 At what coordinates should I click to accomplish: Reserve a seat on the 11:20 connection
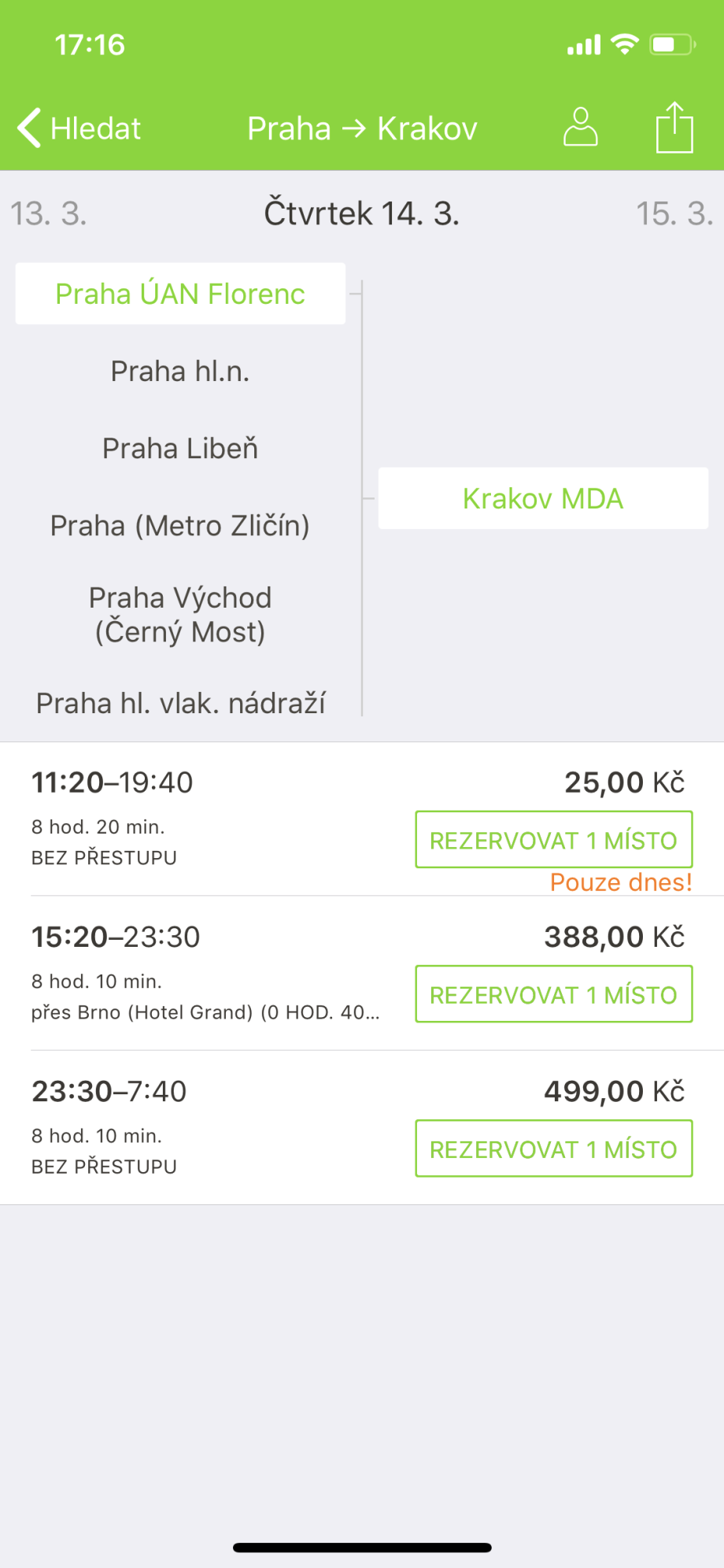click(x=553, y=840)
